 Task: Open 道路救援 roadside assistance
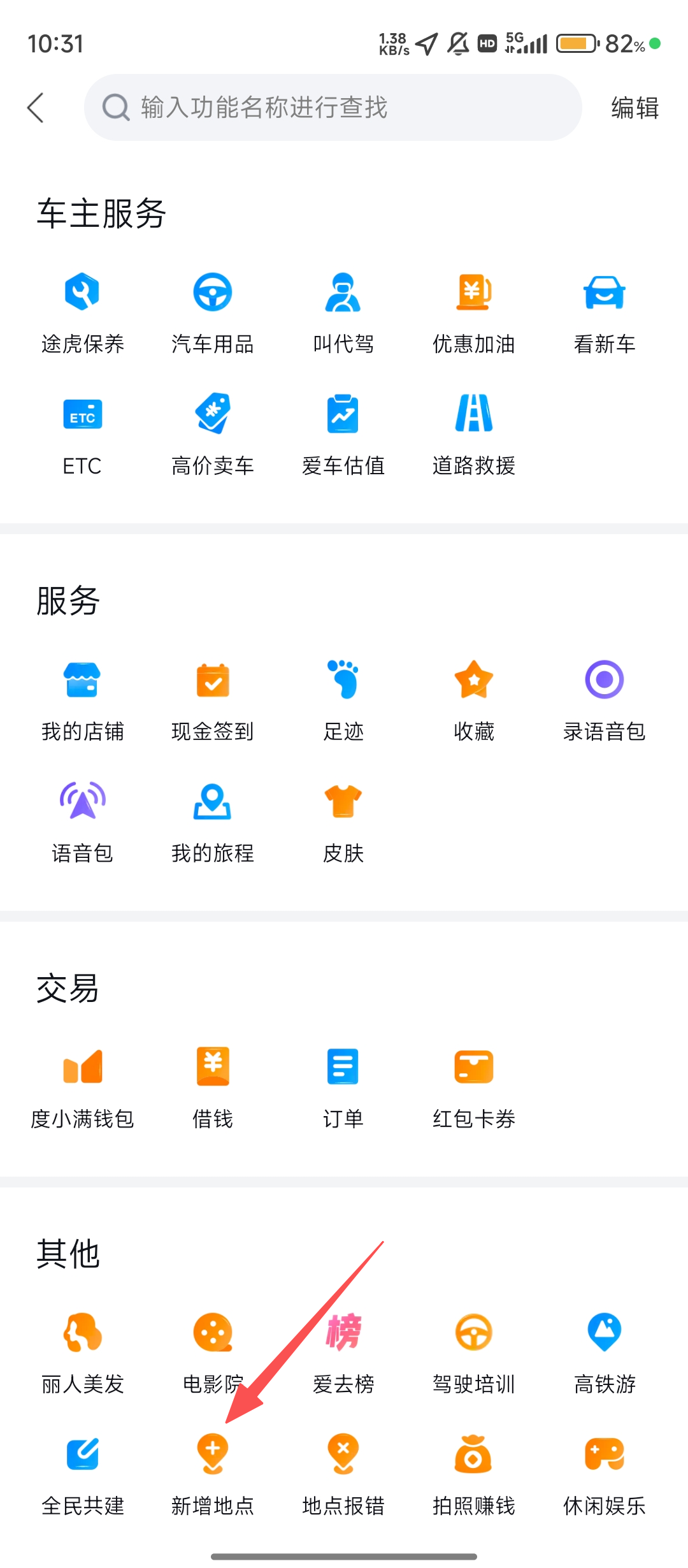[x=474, y=434]
